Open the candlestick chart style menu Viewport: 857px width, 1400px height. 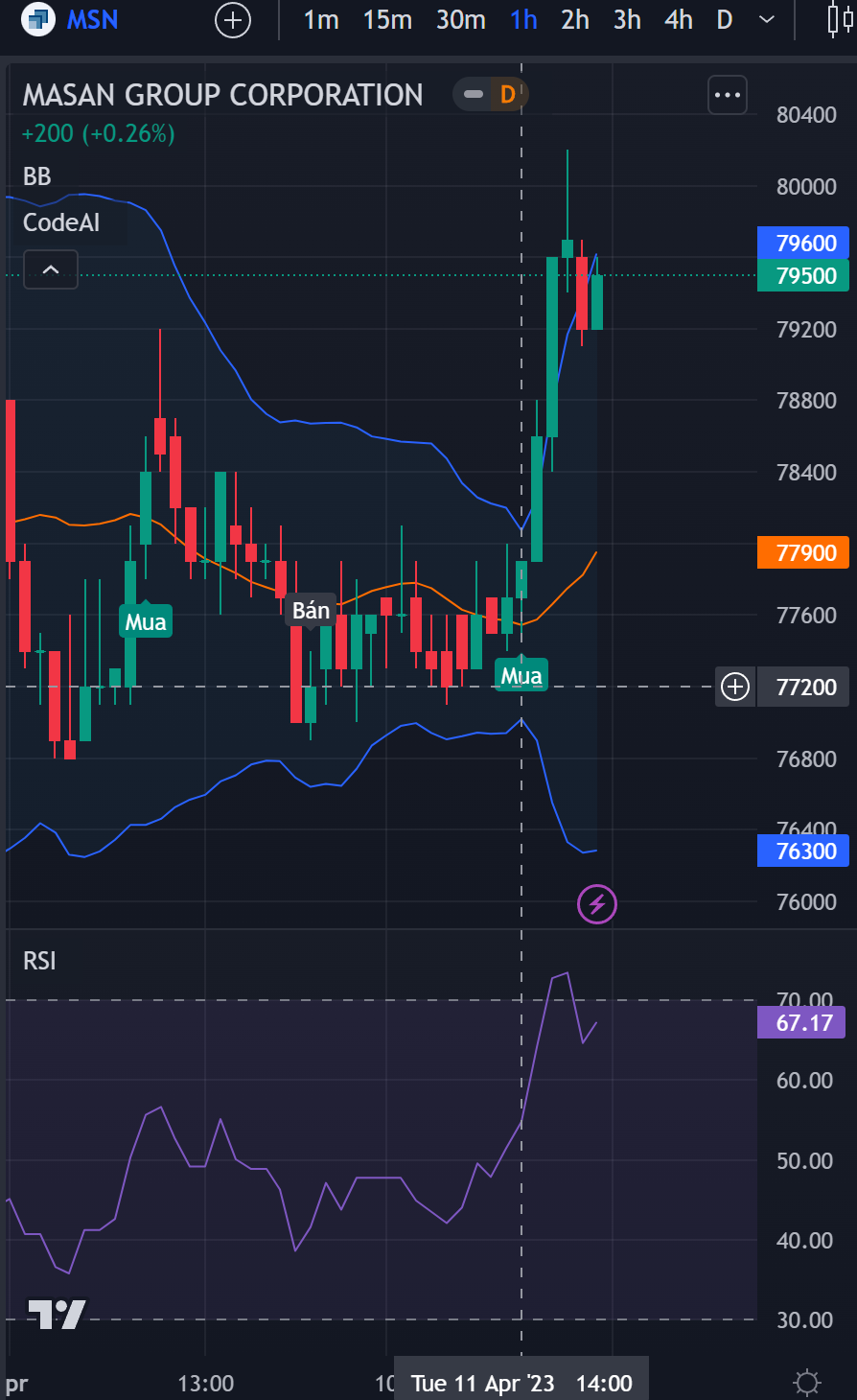[x=840, y=20]
